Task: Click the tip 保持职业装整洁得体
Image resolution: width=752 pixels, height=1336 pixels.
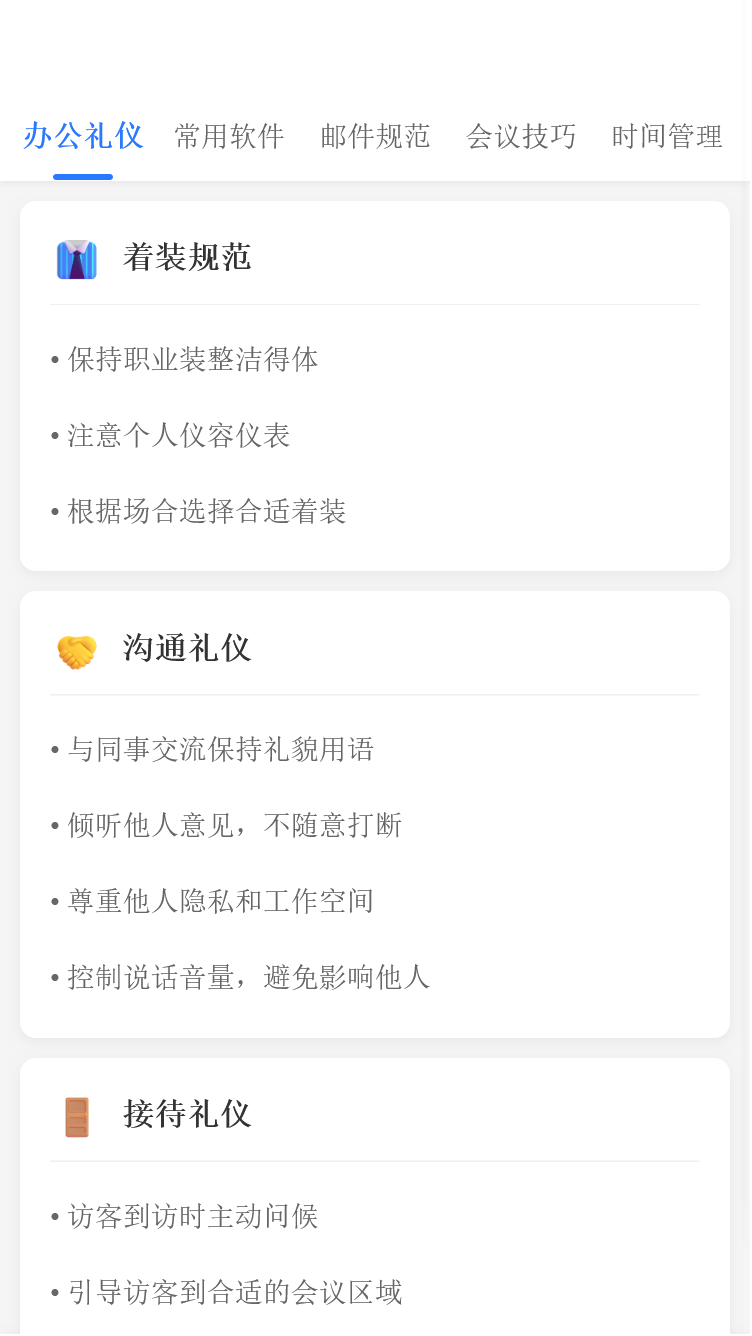Action: tap(192, 360)
